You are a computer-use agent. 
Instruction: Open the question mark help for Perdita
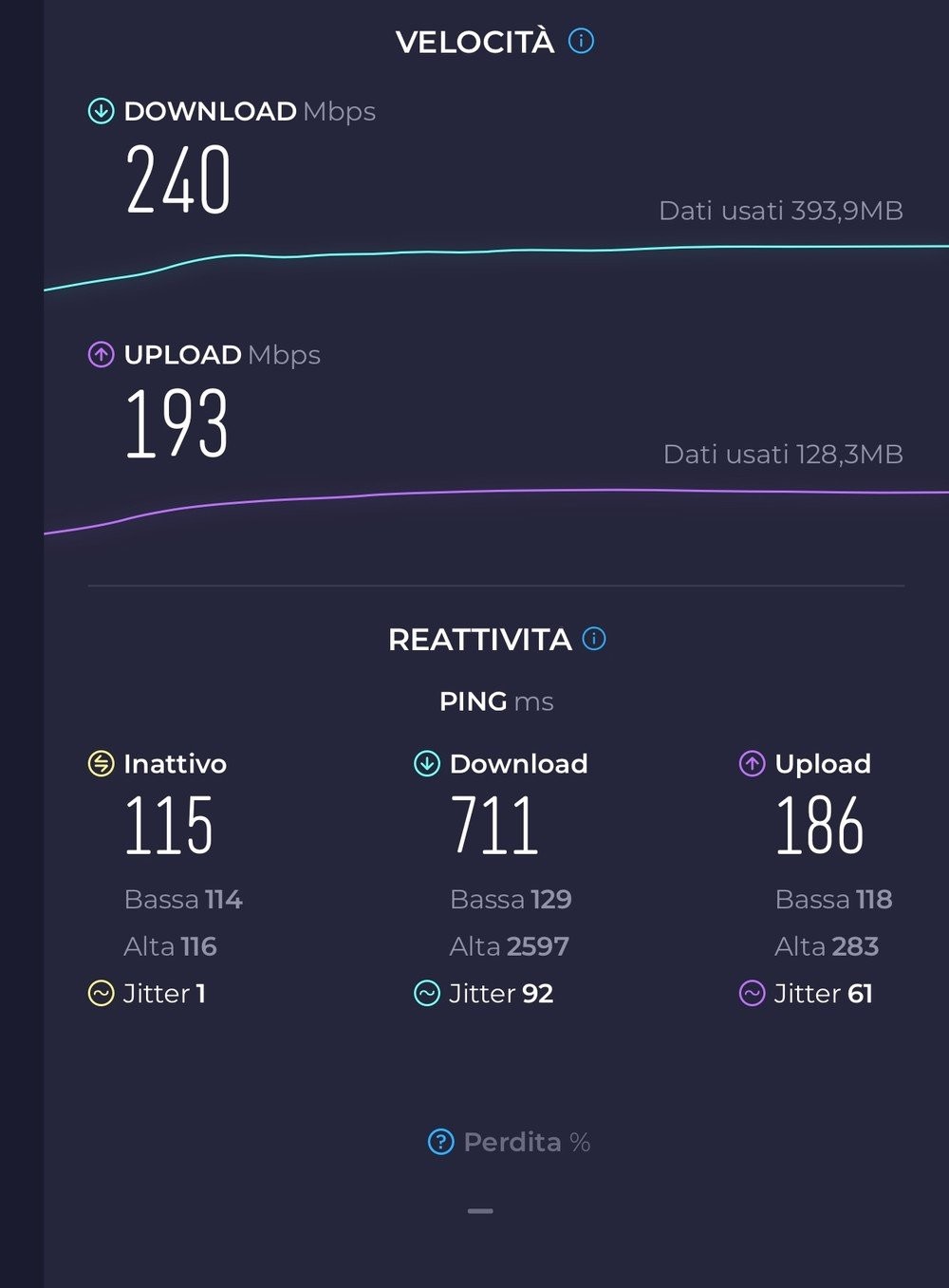[441, 1142]
